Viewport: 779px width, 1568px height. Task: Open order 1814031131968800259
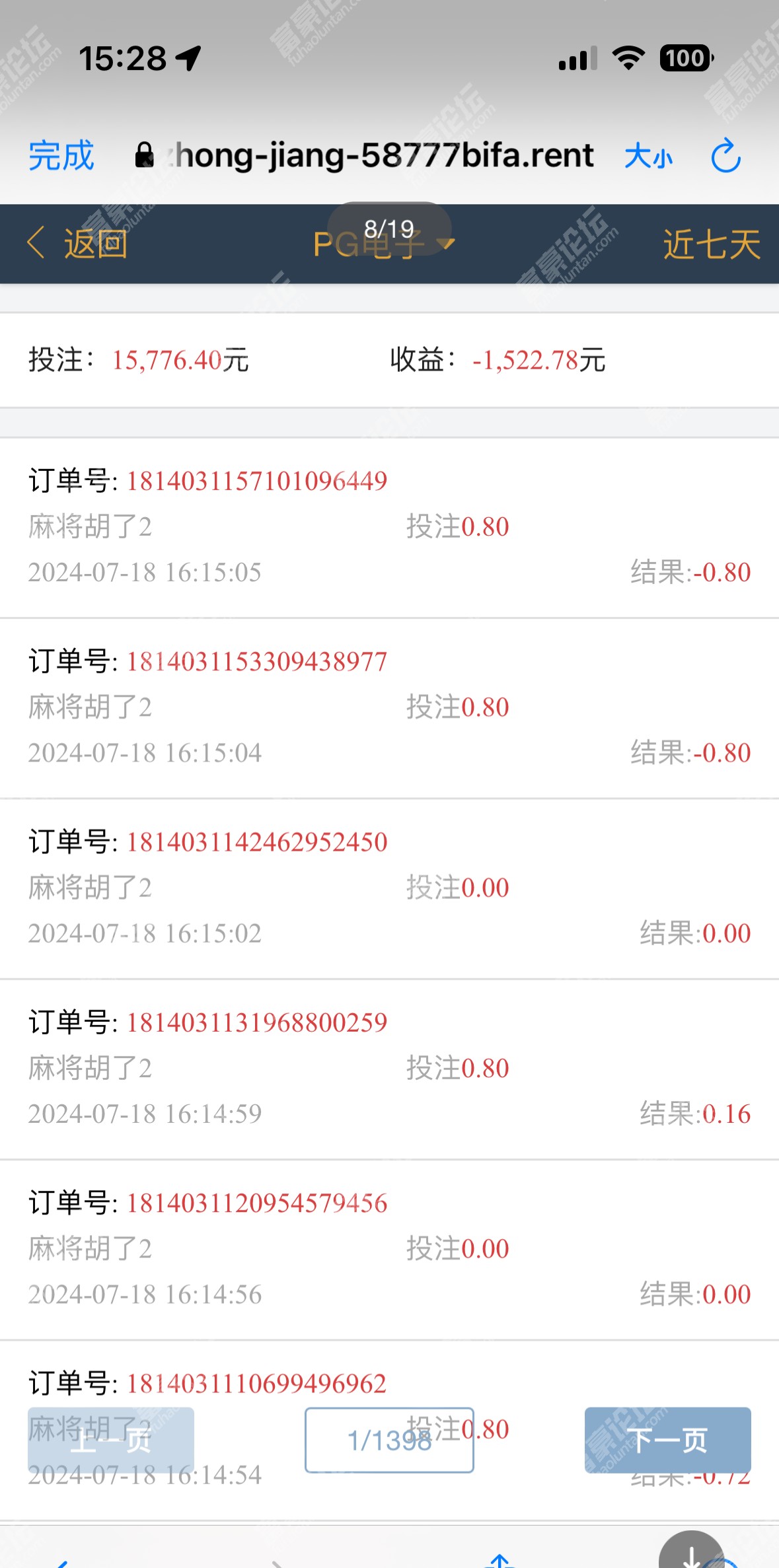(389, 1069)
